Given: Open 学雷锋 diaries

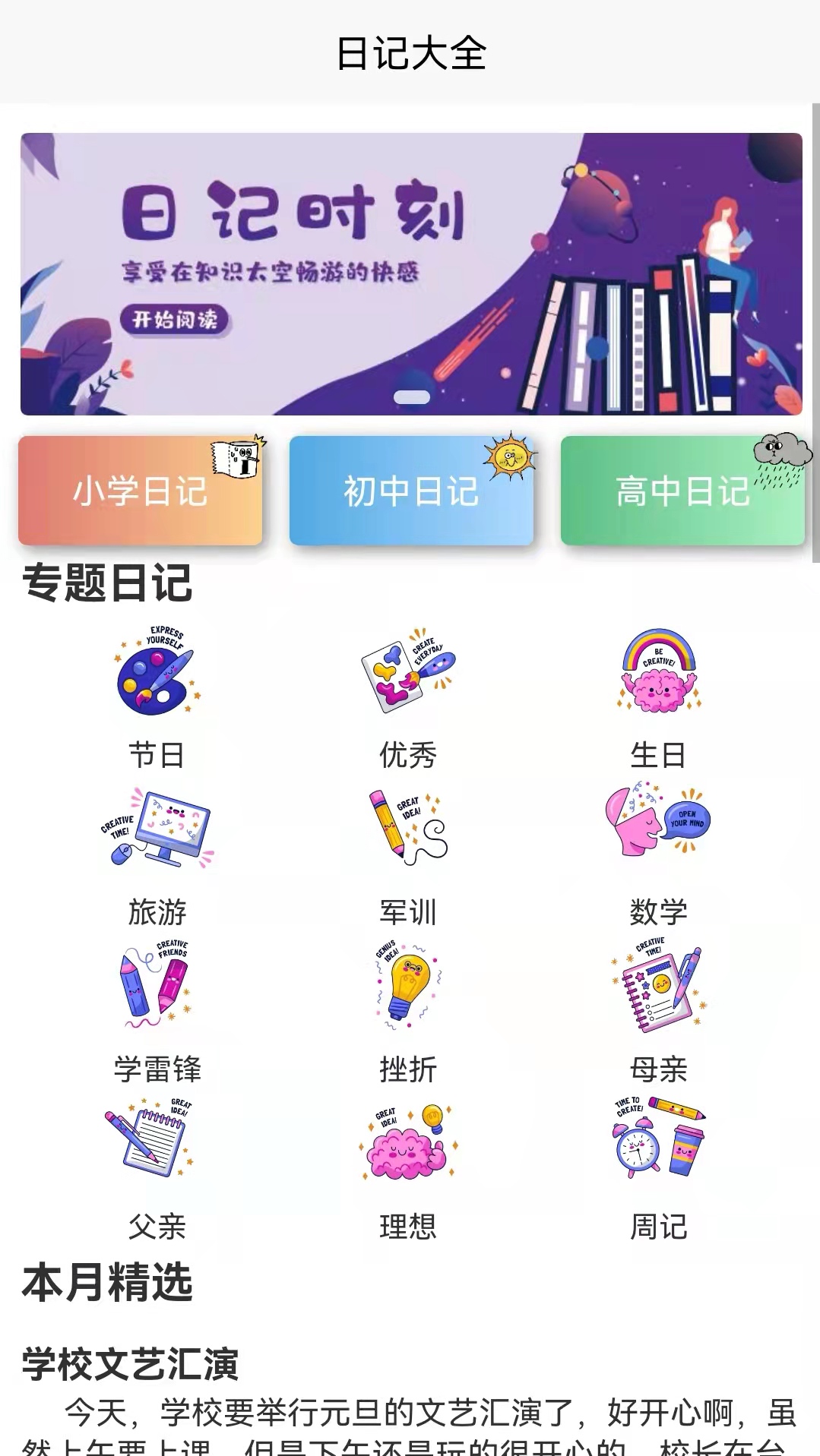Looking at the screenshot, I should pos(157,1013).
